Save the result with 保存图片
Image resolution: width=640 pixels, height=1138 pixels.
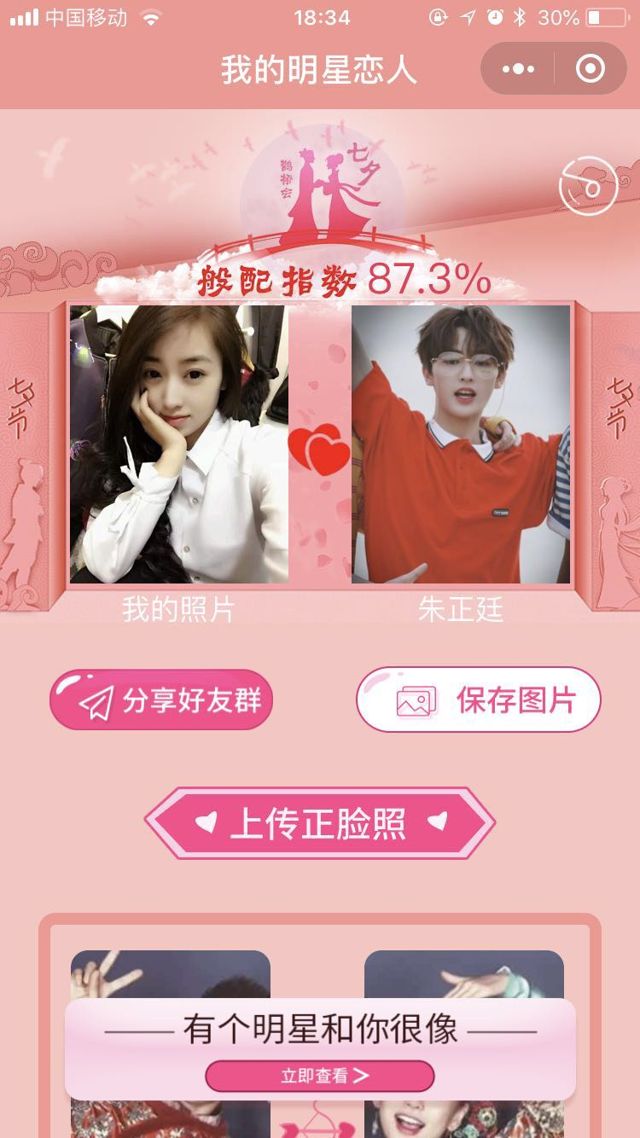click(x=478, y=700)
